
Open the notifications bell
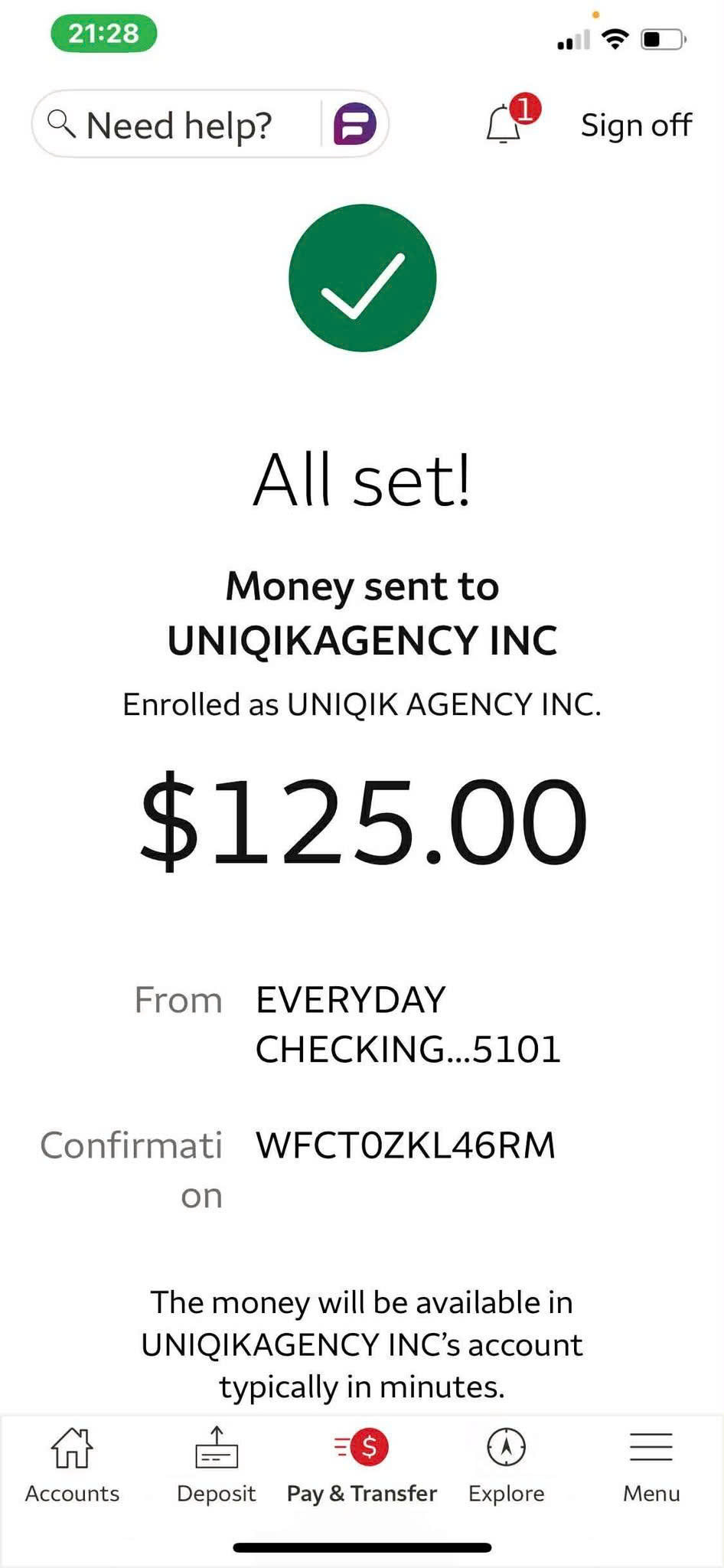[x=505, y=123]
